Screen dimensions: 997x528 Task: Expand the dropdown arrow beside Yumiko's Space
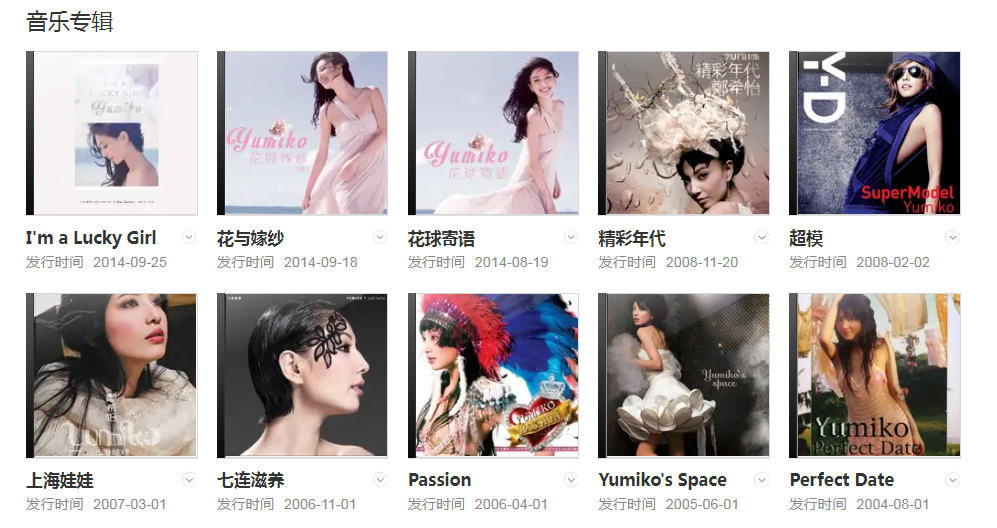click(762, 479)
